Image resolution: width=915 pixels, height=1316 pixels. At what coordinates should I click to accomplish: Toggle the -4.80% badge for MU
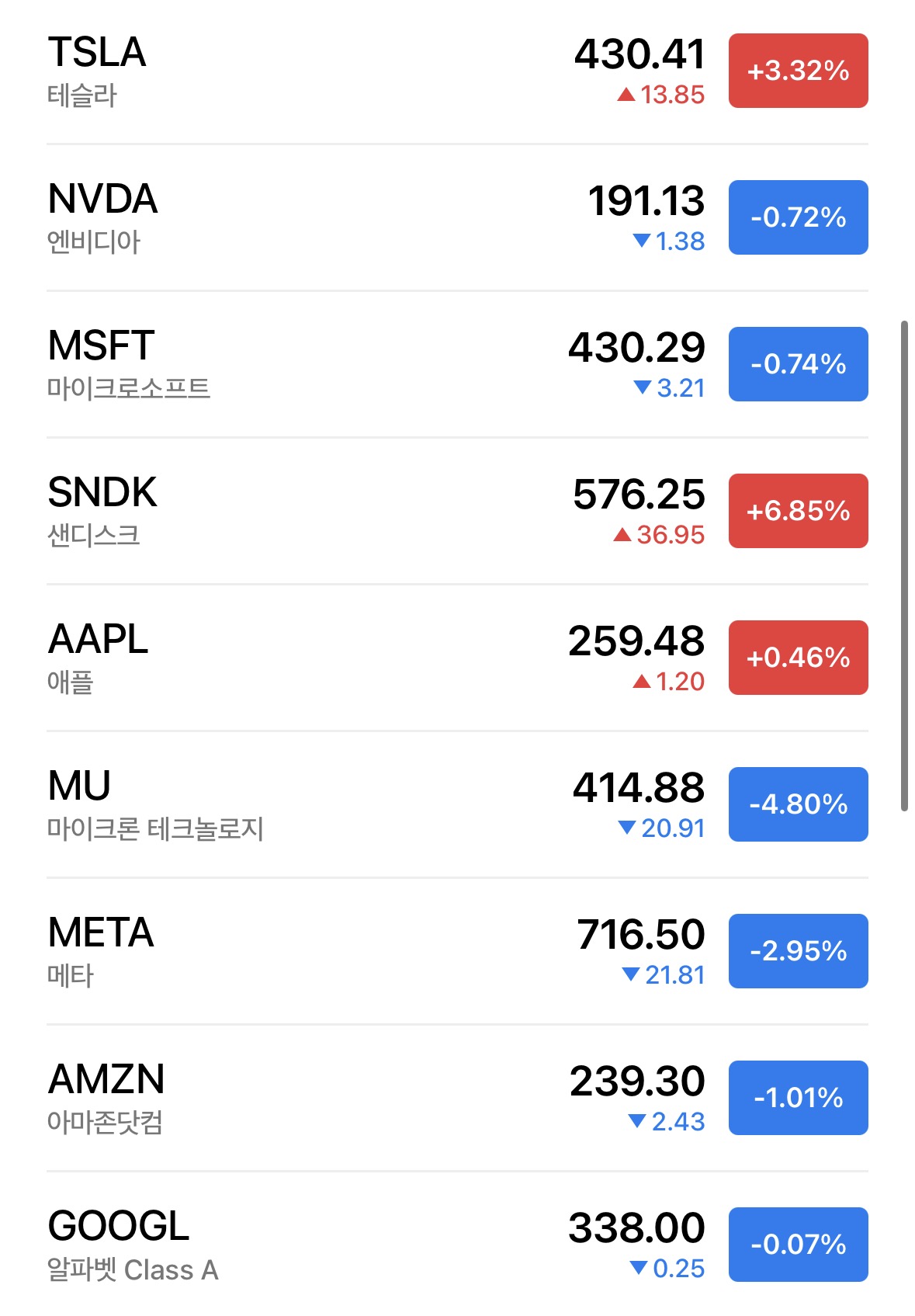point(798,804)
